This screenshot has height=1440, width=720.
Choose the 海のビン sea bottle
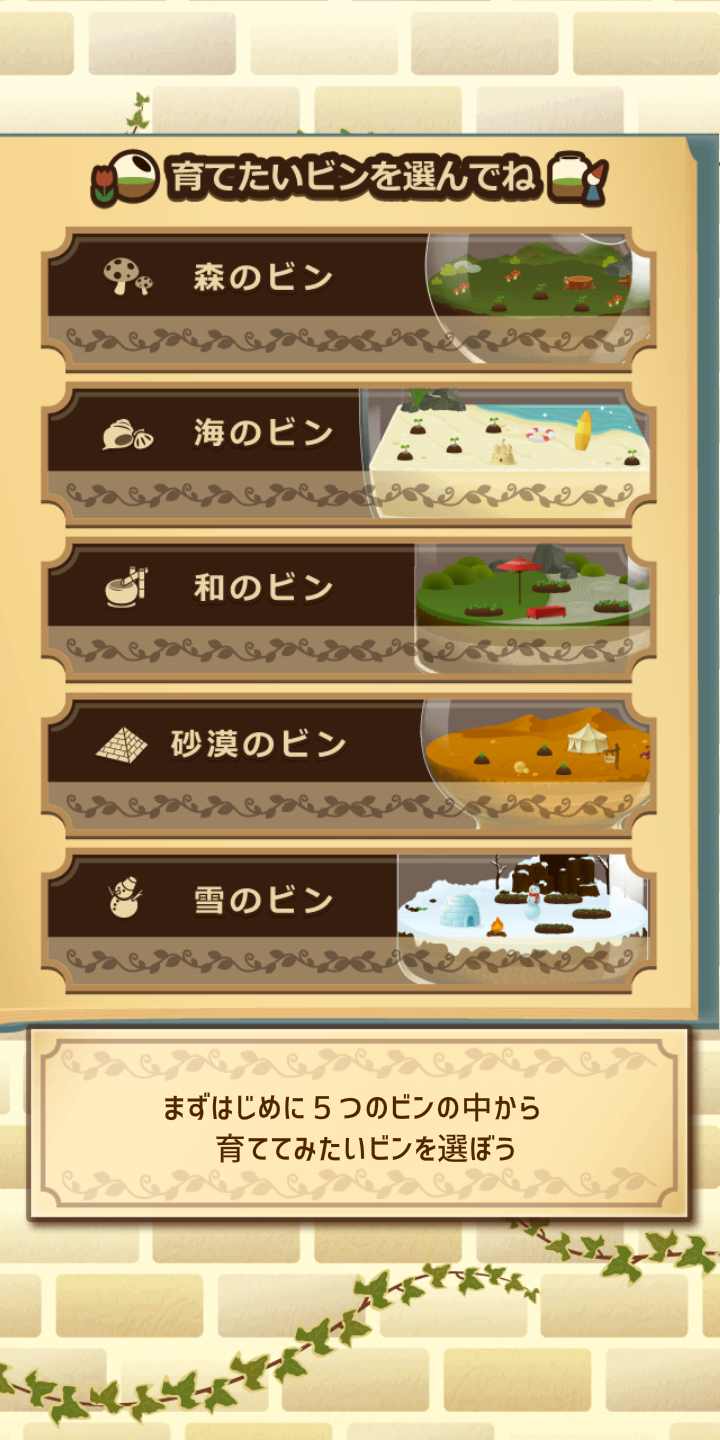point(348,453)
